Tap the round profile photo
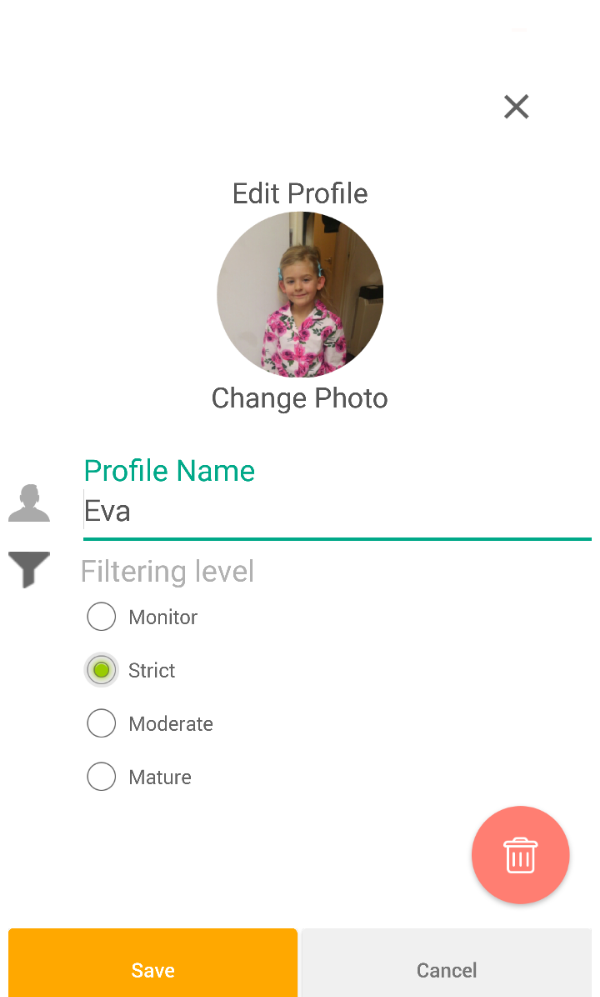The image size is (600, 997). 300,294
